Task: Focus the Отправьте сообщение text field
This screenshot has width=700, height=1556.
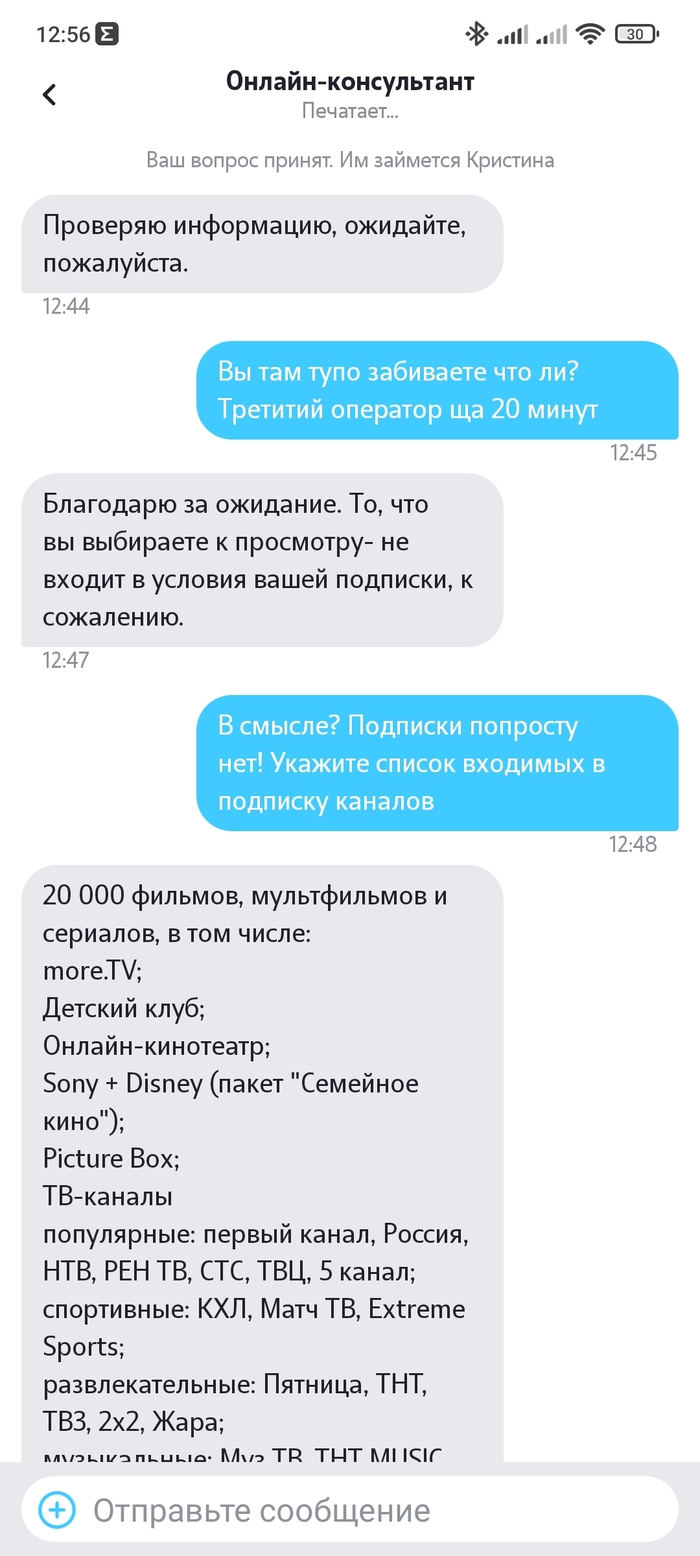Action: (370, 1510)
